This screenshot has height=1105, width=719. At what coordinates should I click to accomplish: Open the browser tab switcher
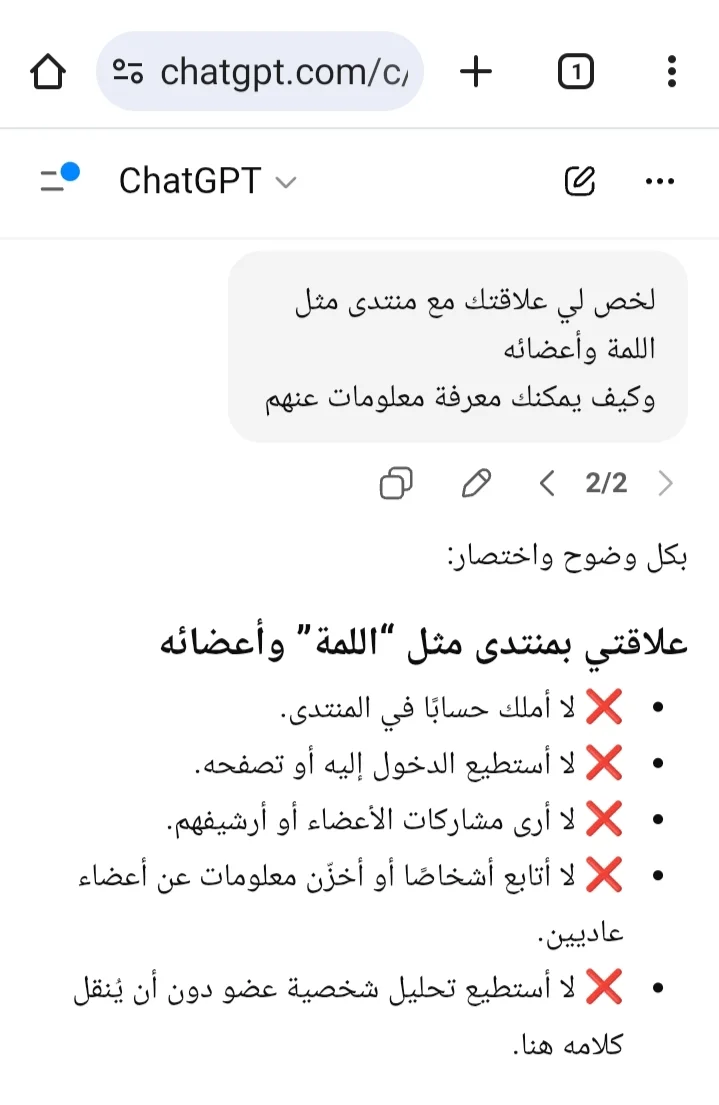tap(575, 71)
